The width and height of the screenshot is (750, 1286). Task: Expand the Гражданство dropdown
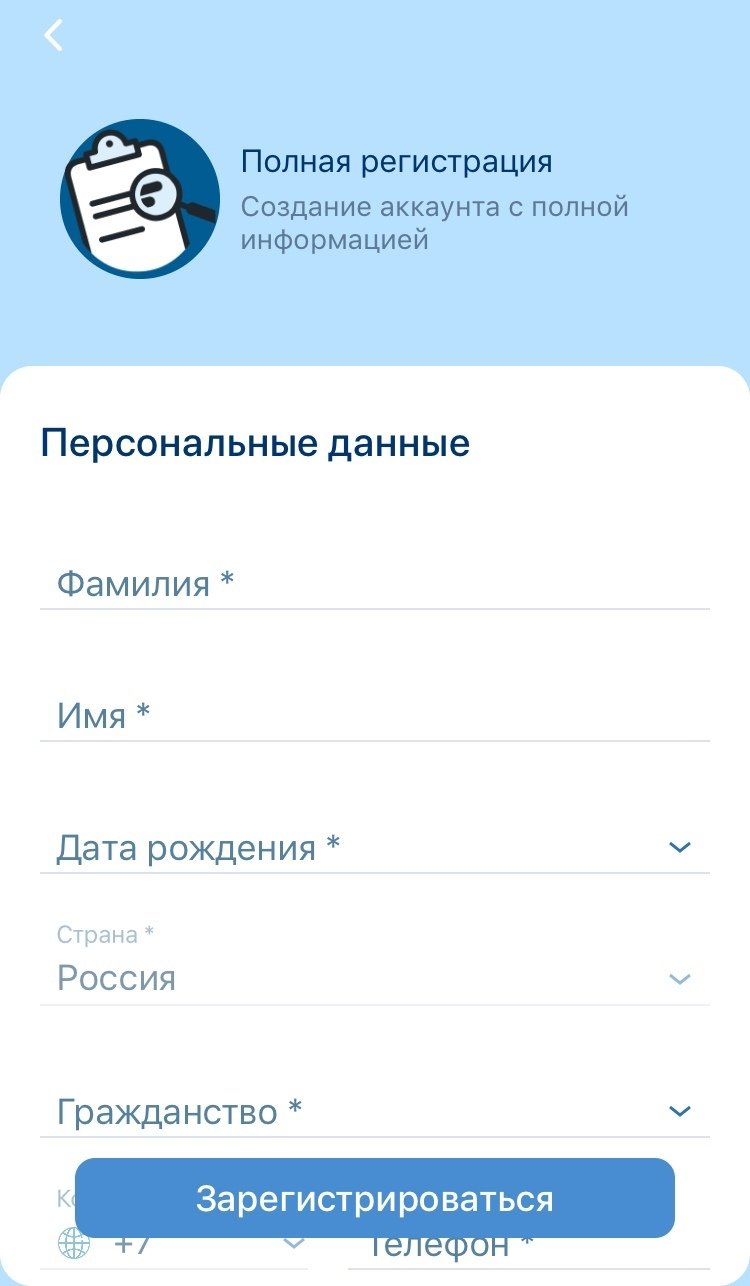pyautogui.click(x=374, y=1111)
